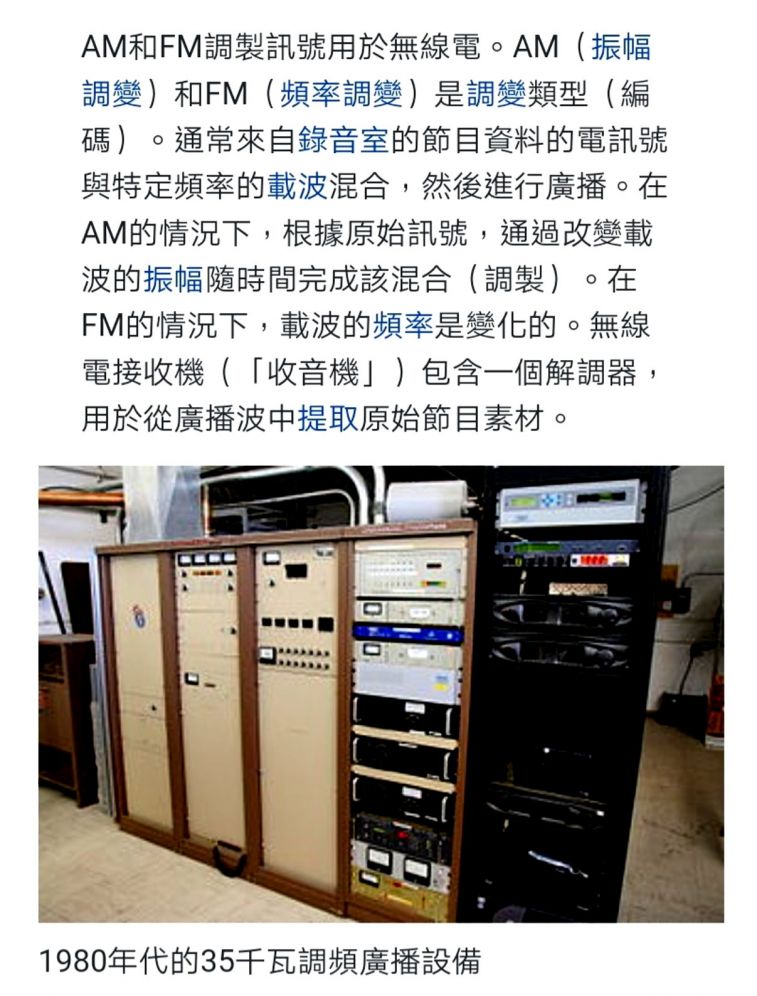Follow the 提取 link
Viewport: 757px width, 996px height.
(327, 417)
